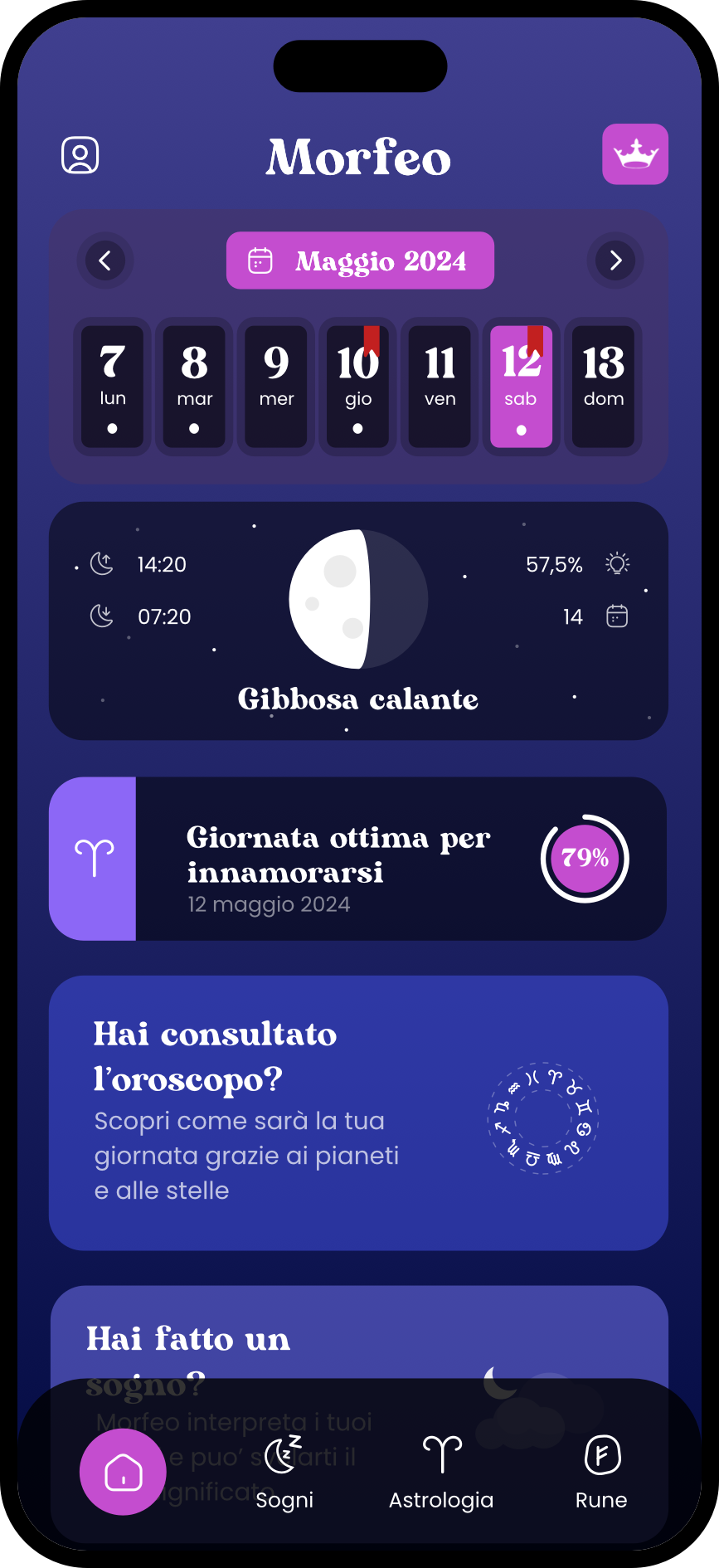Switch to the Rune tab
719x1568 pixels.
point(601,1473)
